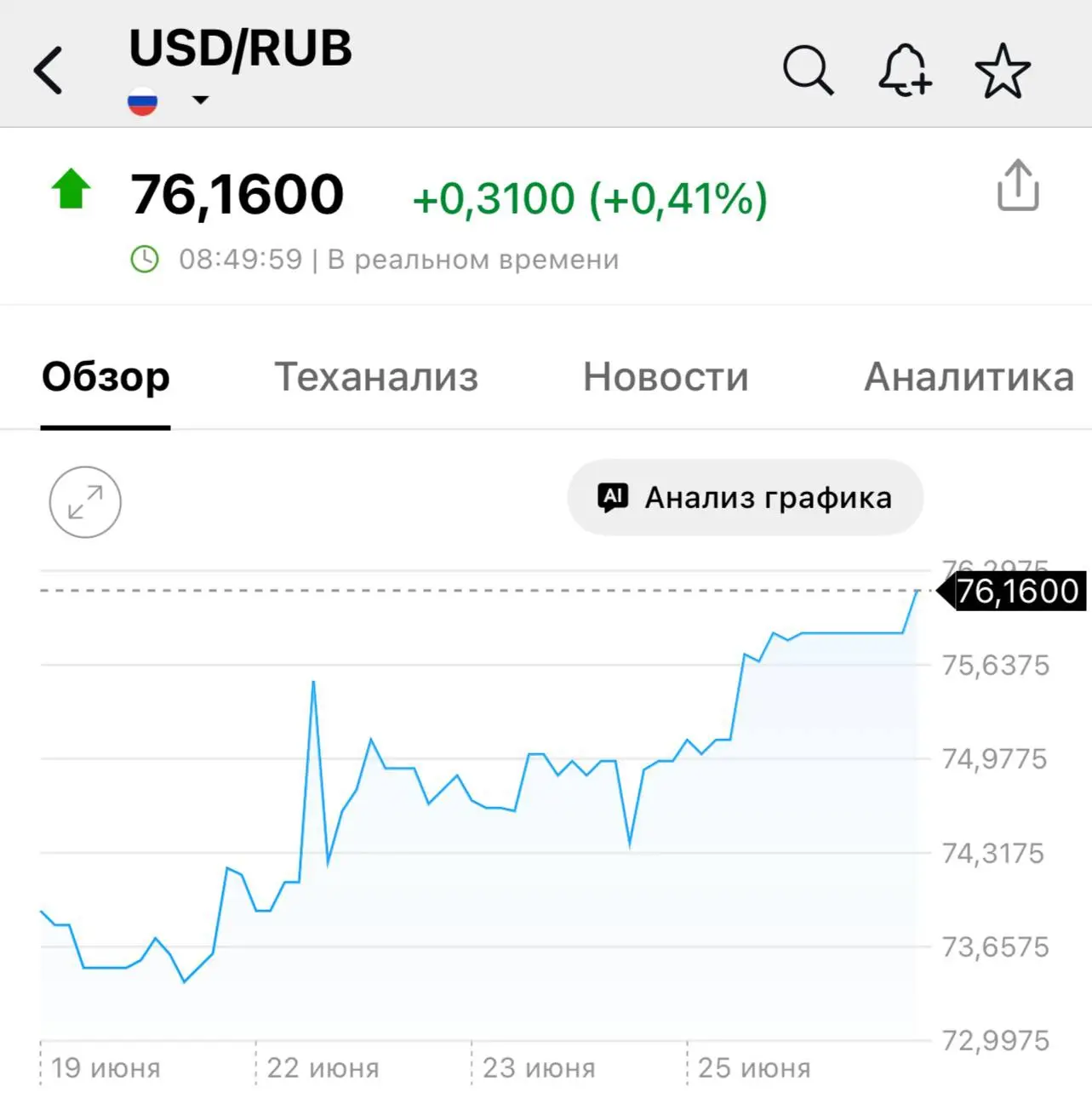This screenshot has height=1098, width=1092.
Task: Open the Аналитика tab
Action: [969, 376]
